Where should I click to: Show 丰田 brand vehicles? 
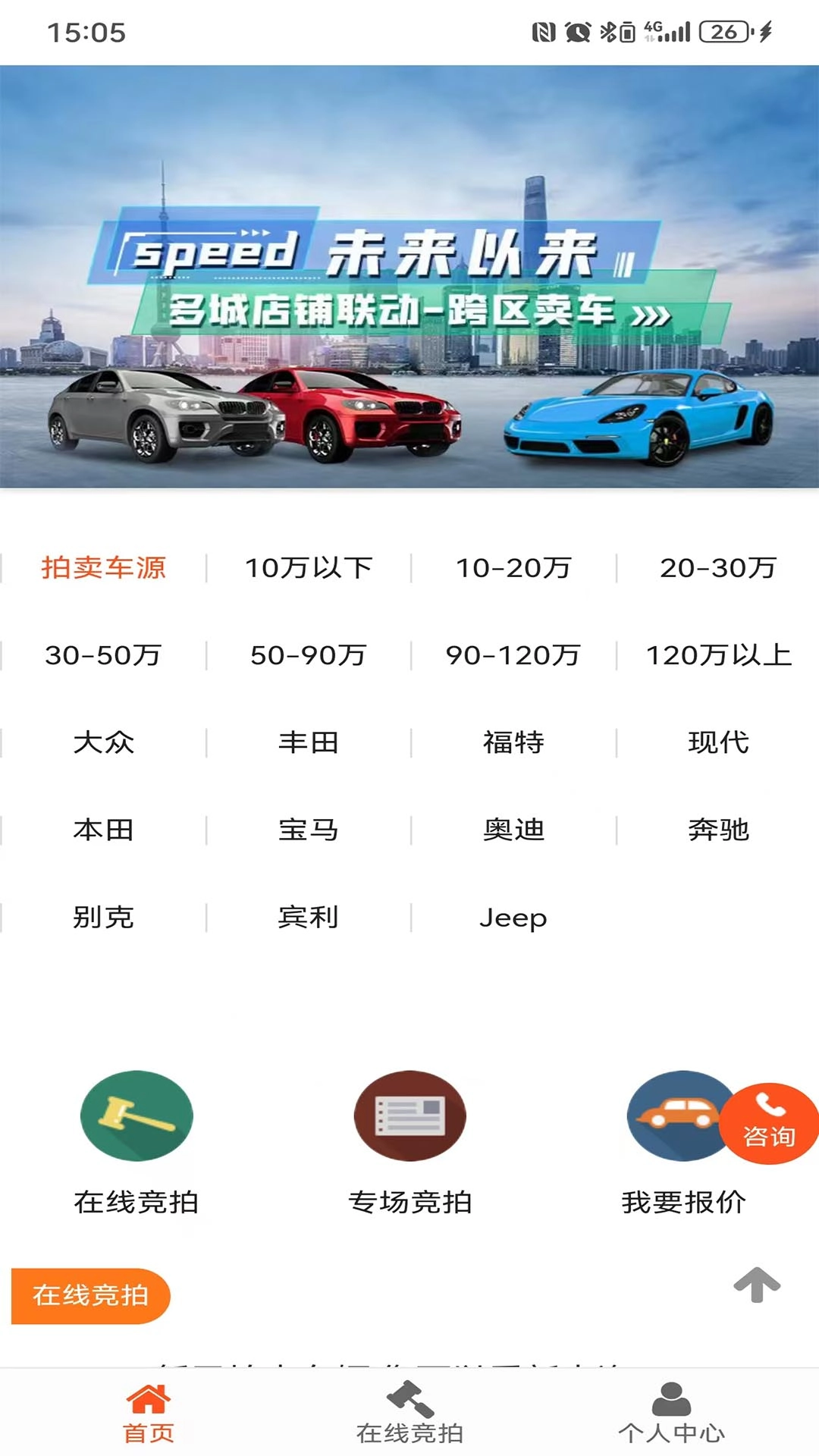(x=308, y=742)
